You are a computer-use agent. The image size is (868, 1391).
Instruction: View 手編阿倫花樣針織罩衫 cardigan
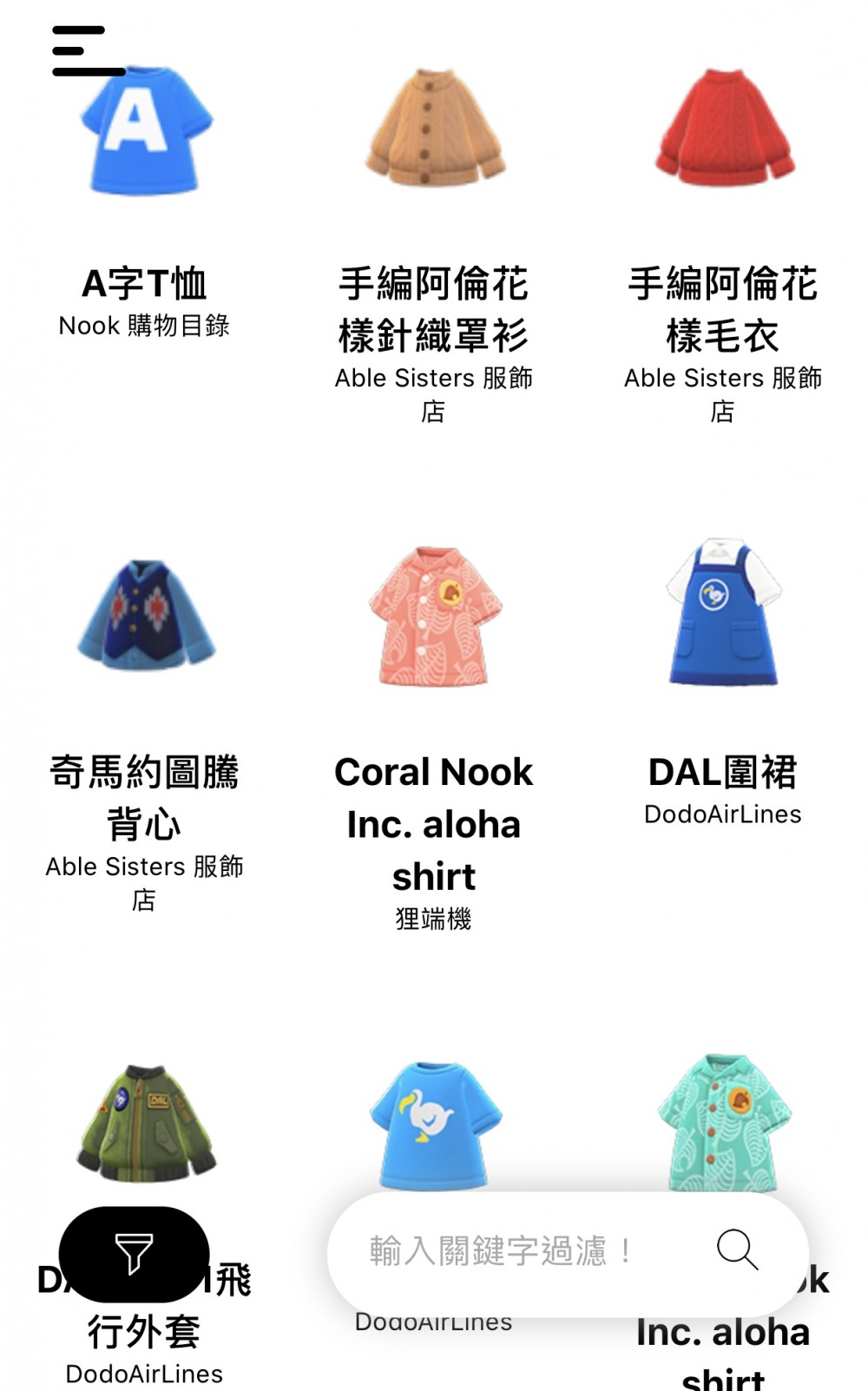pyautogui.click(x=434, y=130)
